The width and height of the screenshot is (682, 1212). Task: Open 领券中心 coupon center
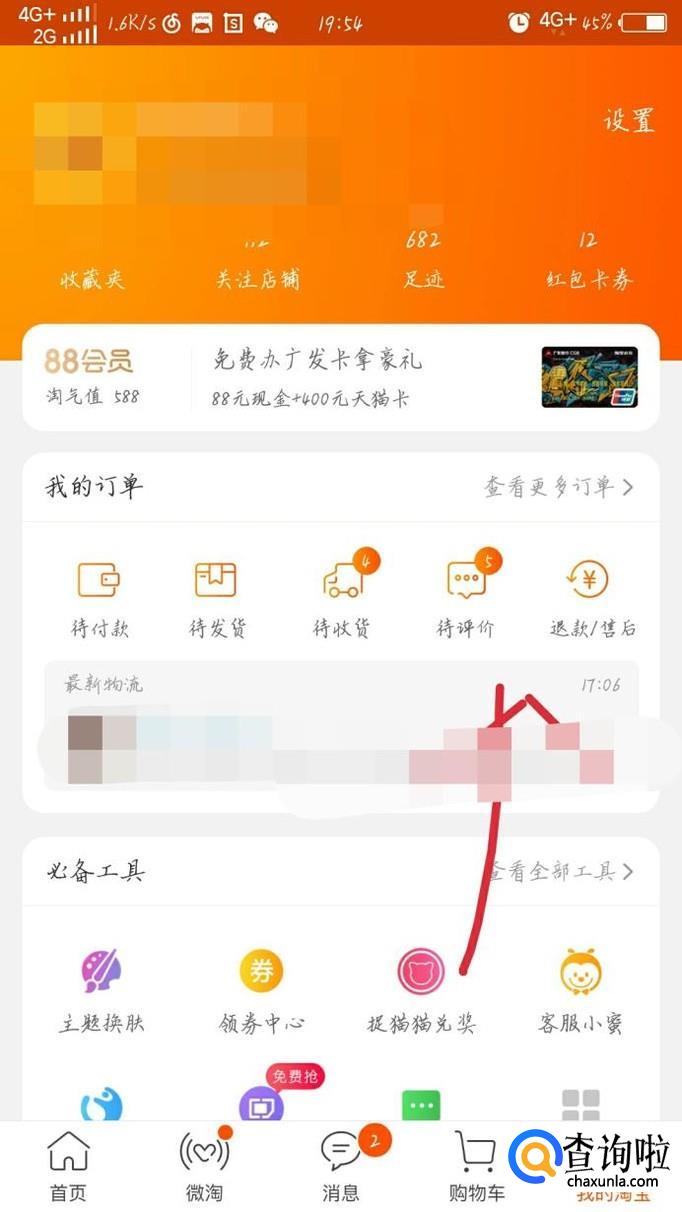(262, 990)
